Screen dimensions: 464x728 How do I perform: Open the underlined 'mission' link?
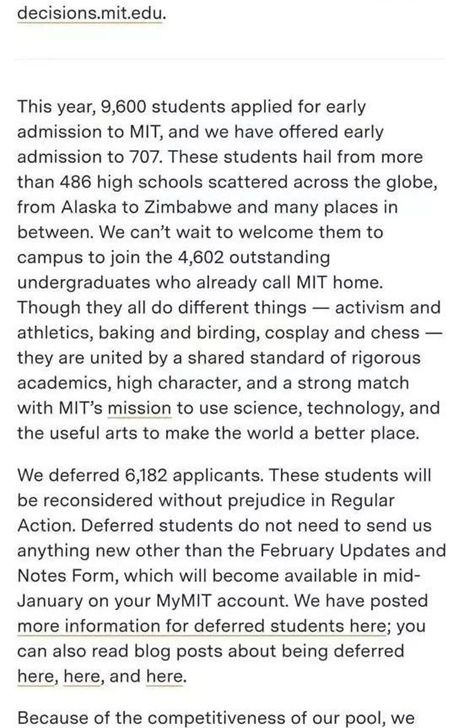click(139, 408)
